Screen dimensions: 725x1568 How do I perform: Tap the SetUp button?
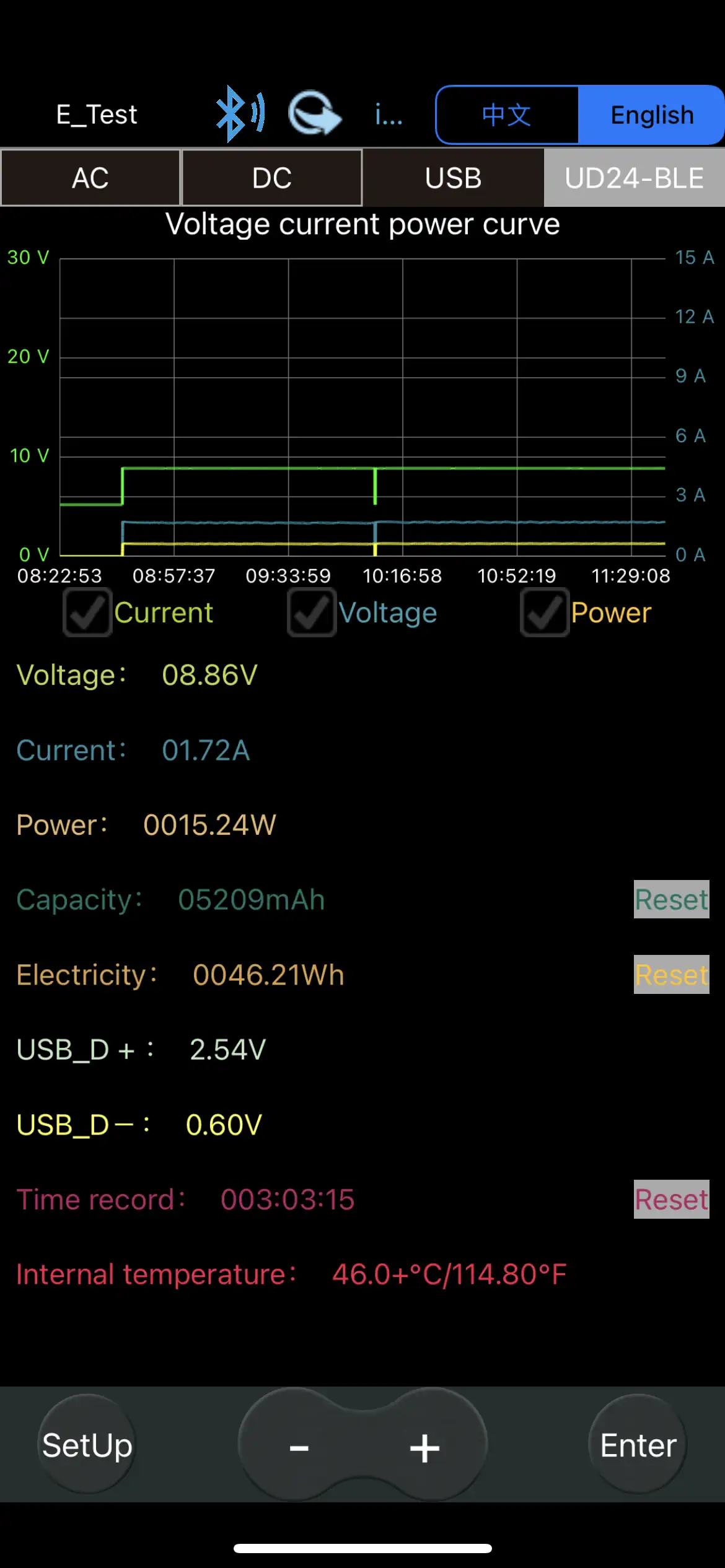(x=87, y=1445)
